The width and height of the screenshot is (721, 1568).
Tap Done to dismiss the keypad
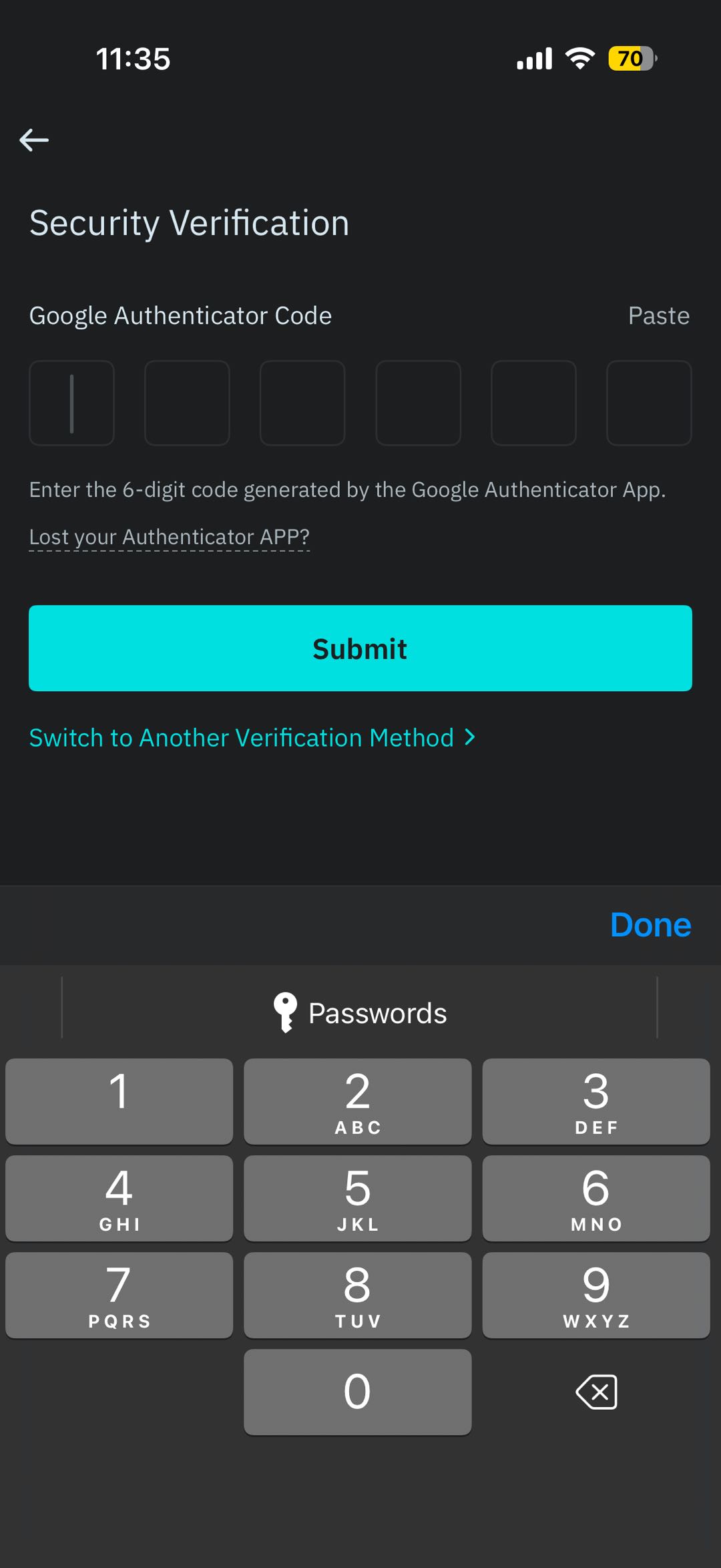tap(650, 925)
